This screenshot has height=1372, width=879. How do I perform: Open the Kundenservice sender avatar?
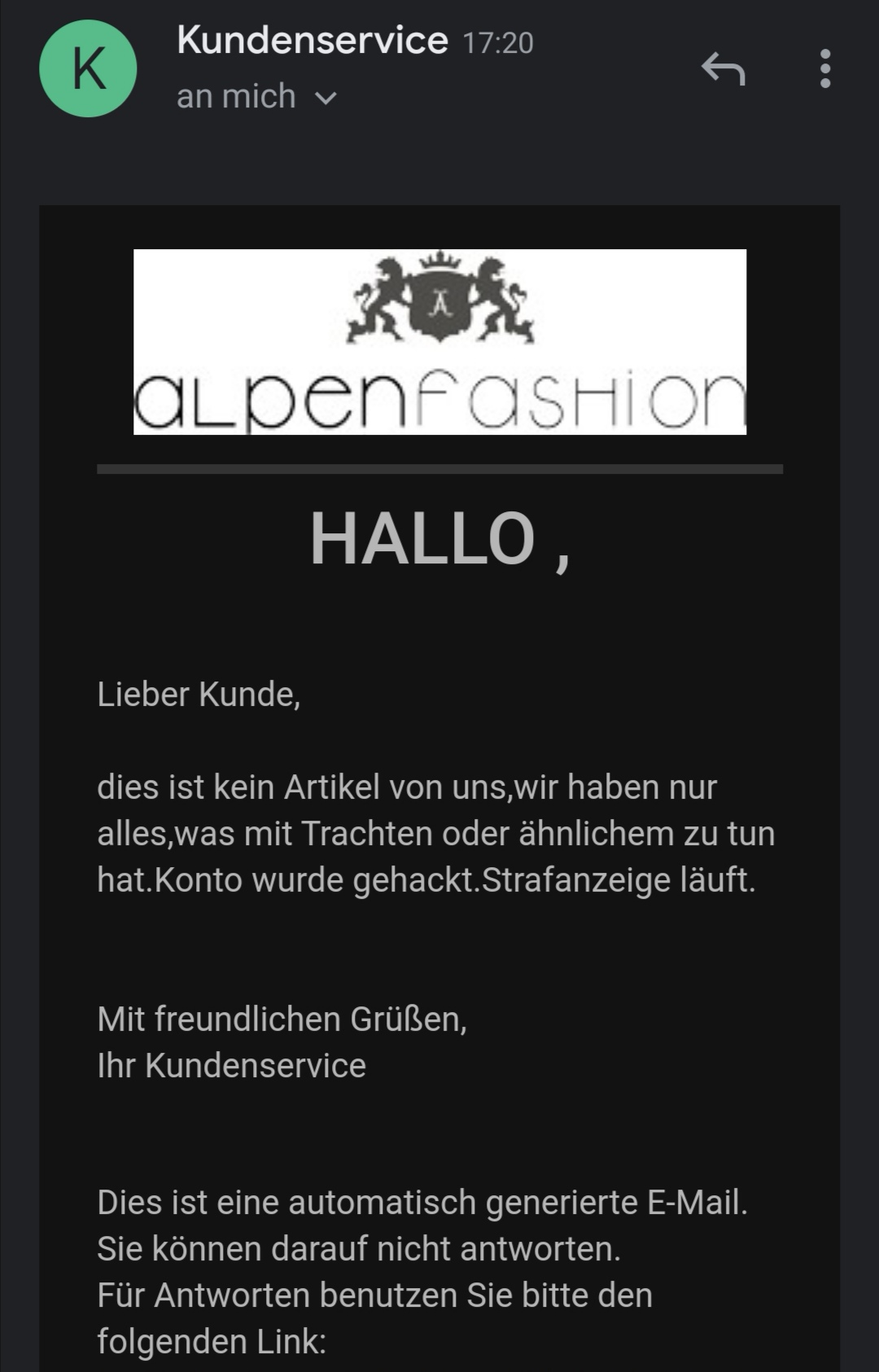click(x=88, y=68)
